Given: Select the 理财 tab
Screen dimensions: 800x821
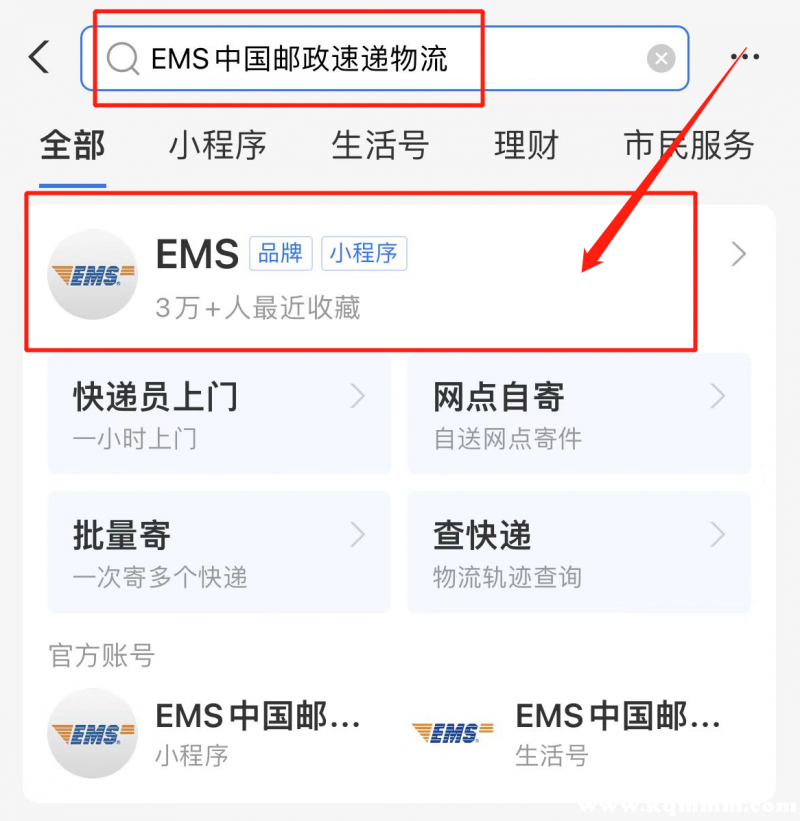Looking at the screenshot, I should pyautogui.click(x=525, y=146).
